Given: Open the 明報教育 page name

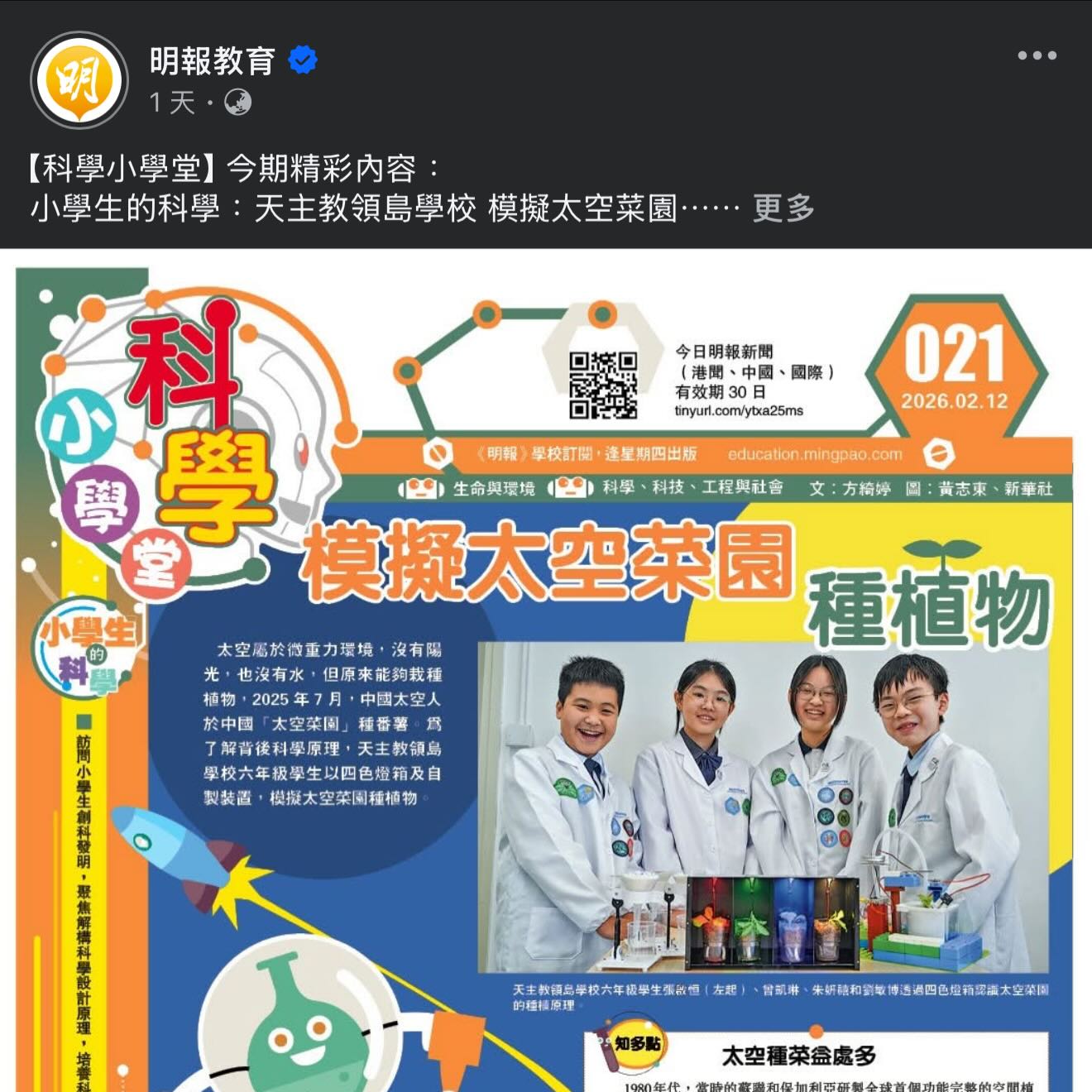Looking at the screenshot, I should [212, 61].
